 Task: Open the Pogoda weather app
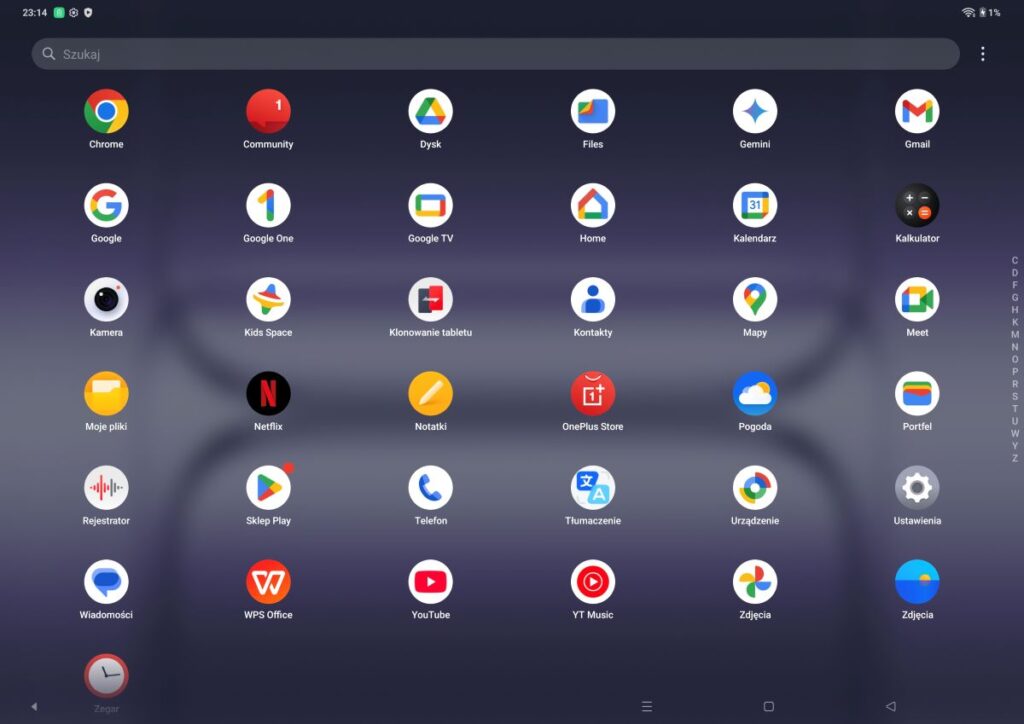(754, 393)
